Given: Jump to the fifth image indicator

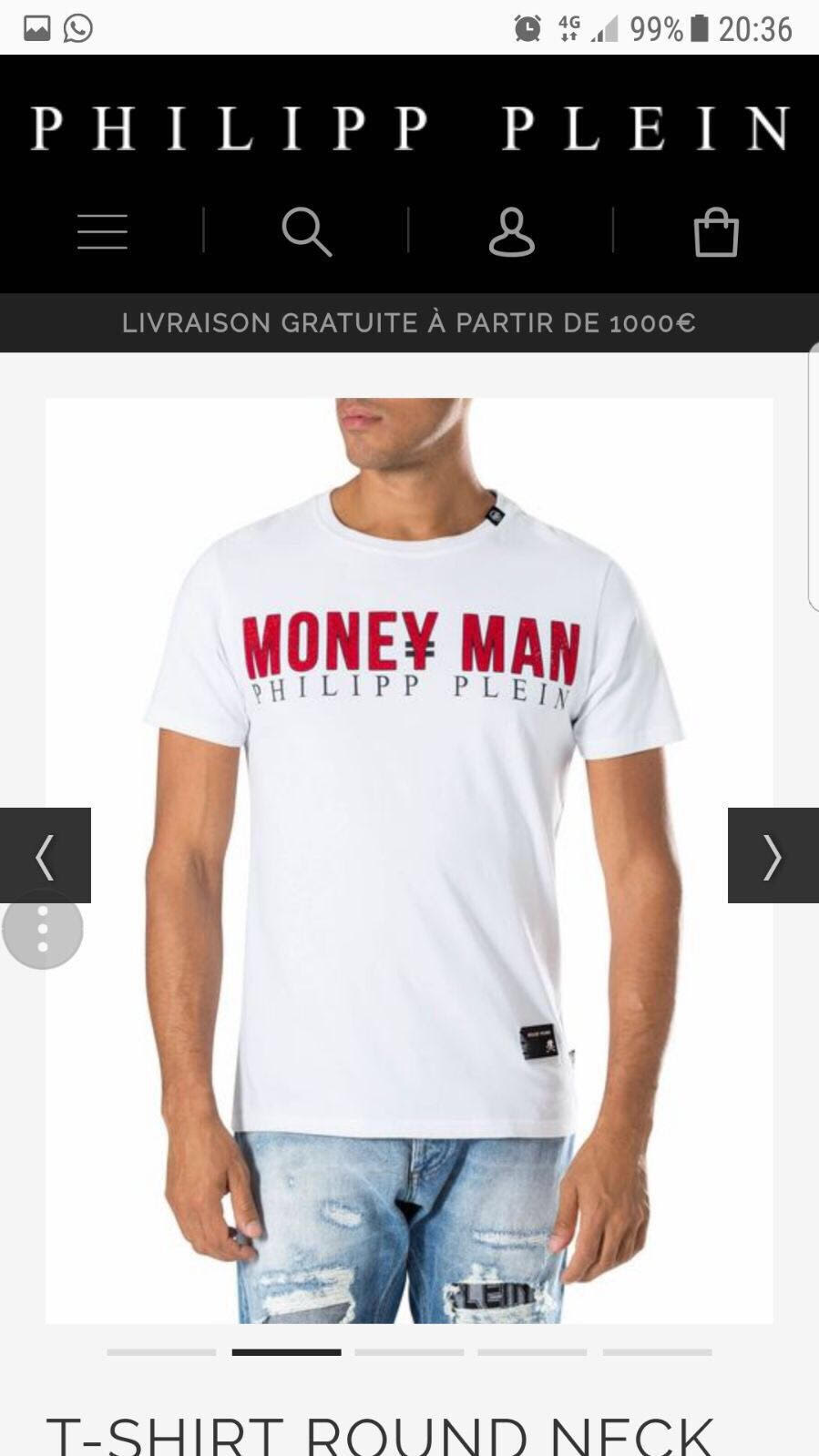Looking at the screenshot, I should 657,1352.
